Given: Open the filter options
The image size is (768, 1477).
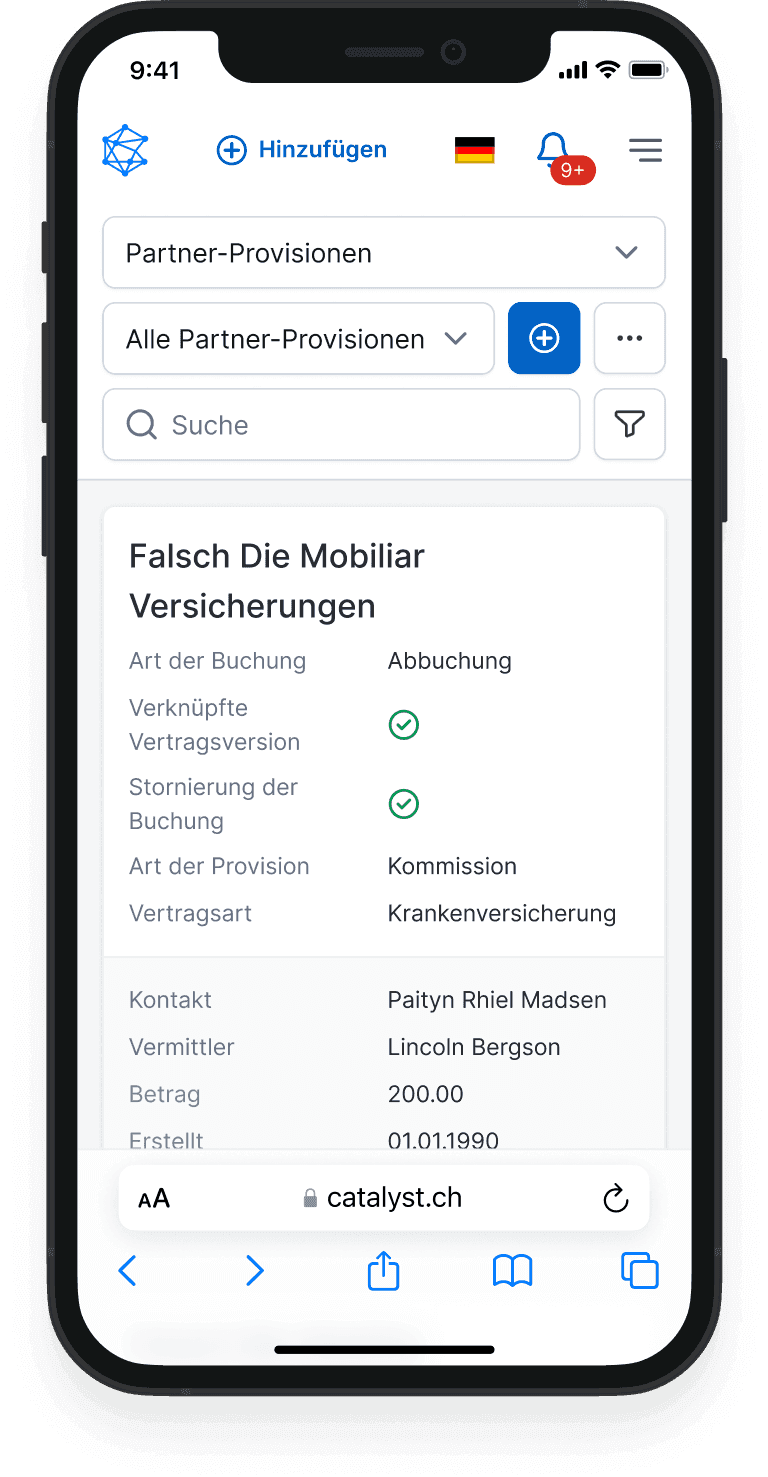Looking at the screenshot, I should (629, 425).
